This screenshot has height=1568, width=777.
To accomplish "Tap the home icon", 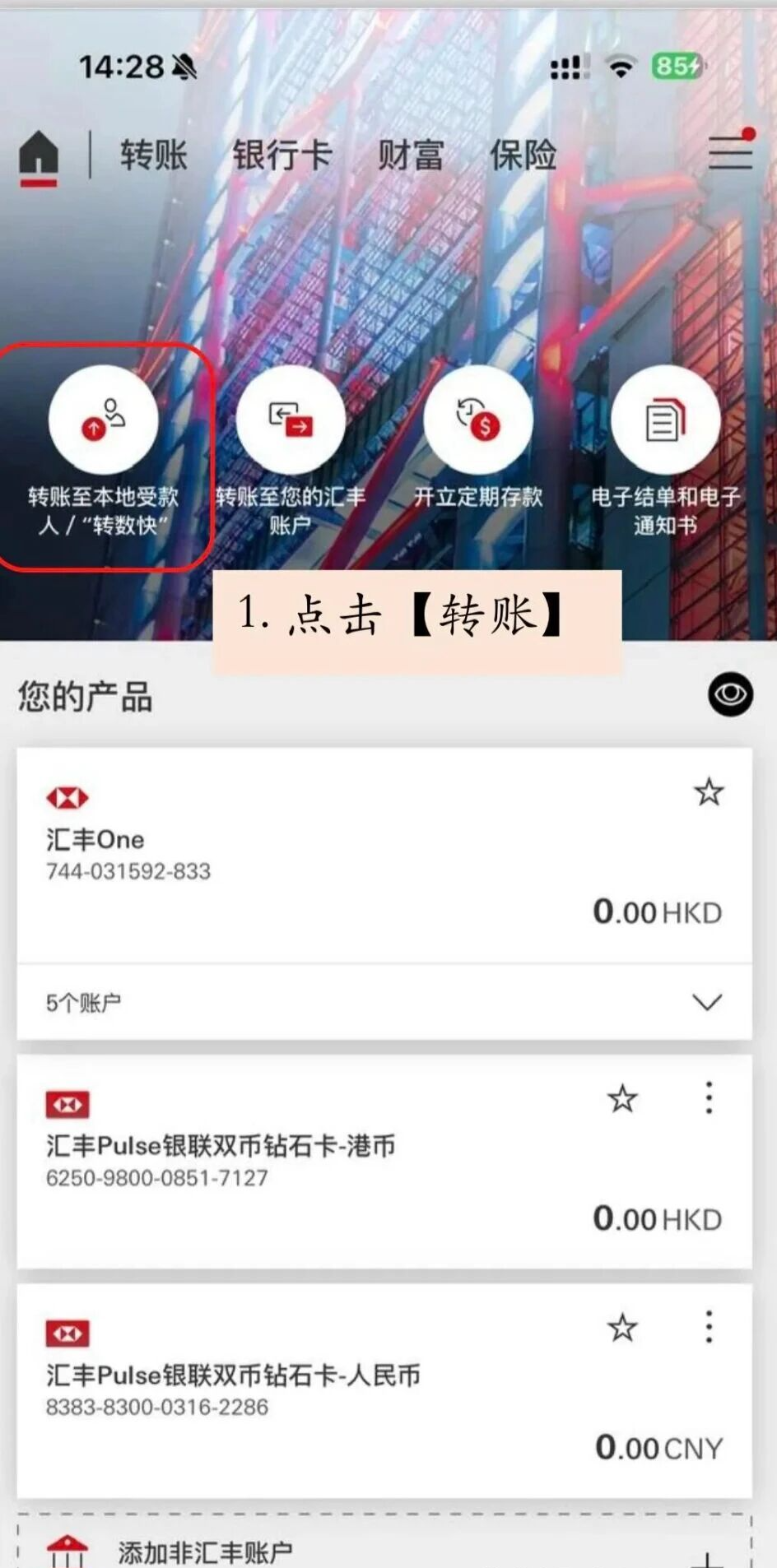I will (39, 156).
